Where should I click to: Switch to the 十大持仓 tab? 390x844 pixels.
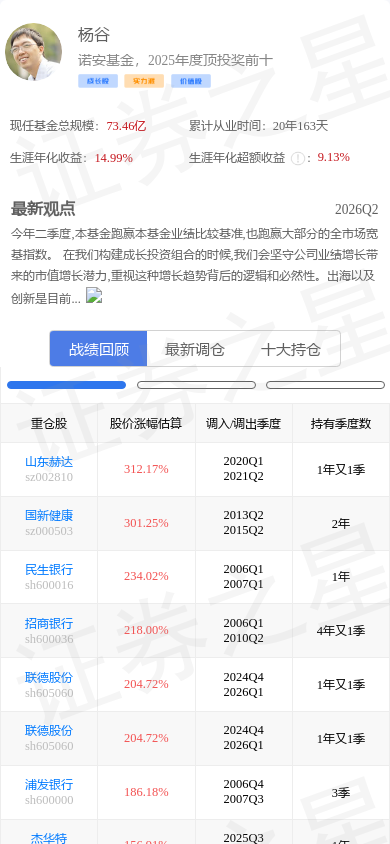[x=291, y=349]
